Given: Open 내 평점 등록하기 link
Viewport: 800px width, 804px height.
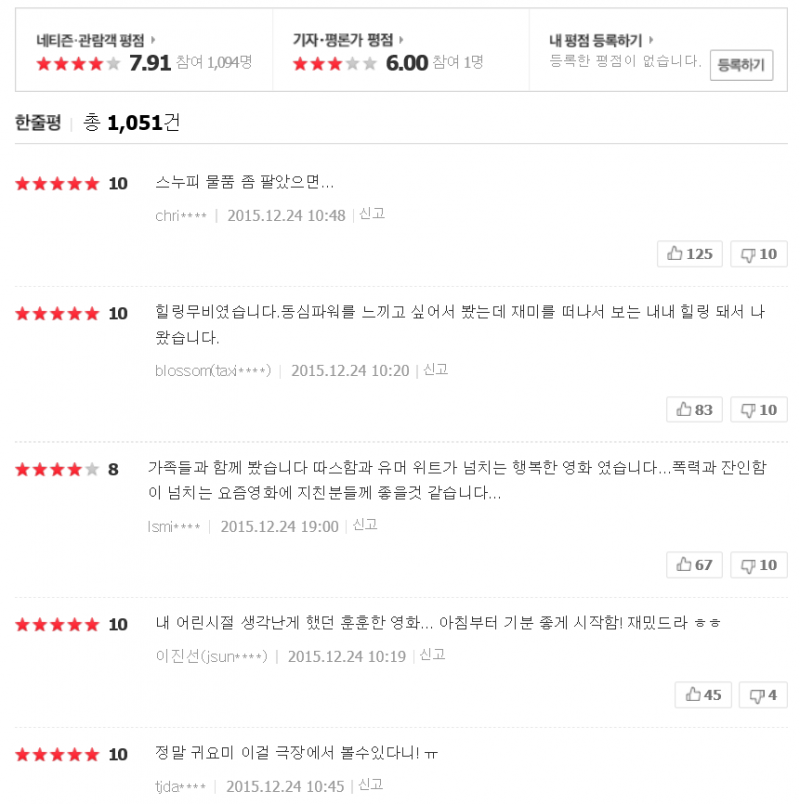Looking at the screenshot, I should (x=601, y=41).
